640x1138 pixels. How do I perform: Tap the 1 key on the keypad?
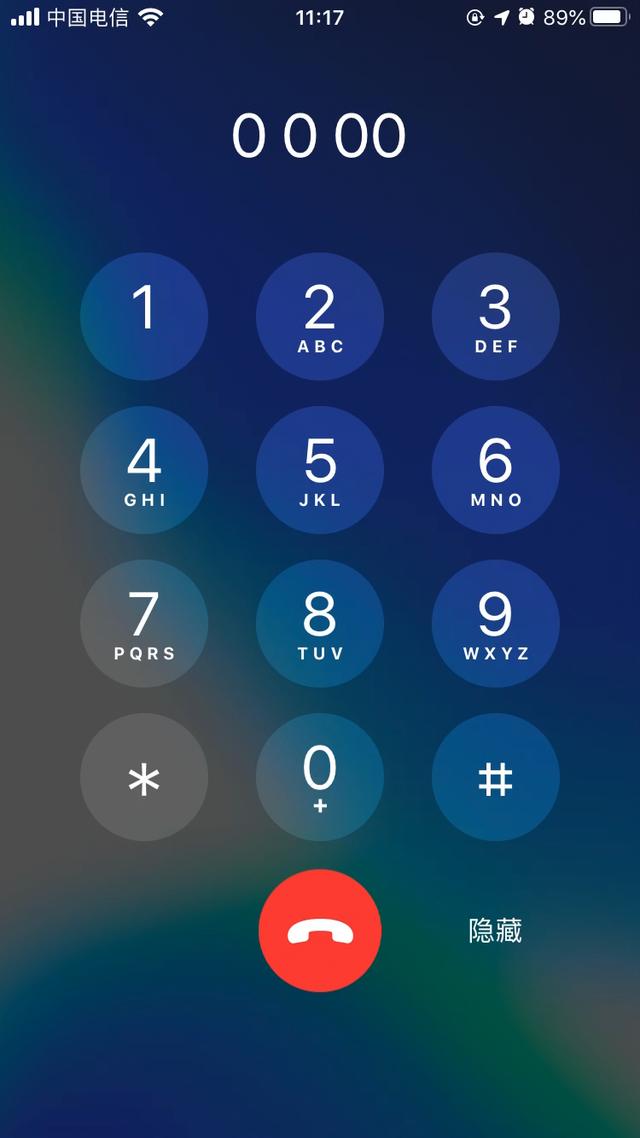click(144, 316)
